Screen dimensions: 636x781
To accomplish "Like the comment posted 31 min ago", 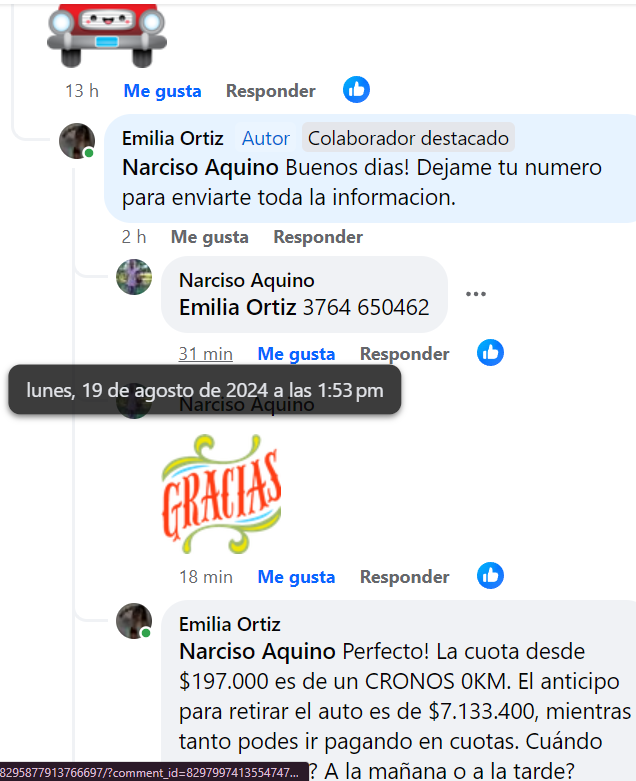I will (x=296, y=353).
